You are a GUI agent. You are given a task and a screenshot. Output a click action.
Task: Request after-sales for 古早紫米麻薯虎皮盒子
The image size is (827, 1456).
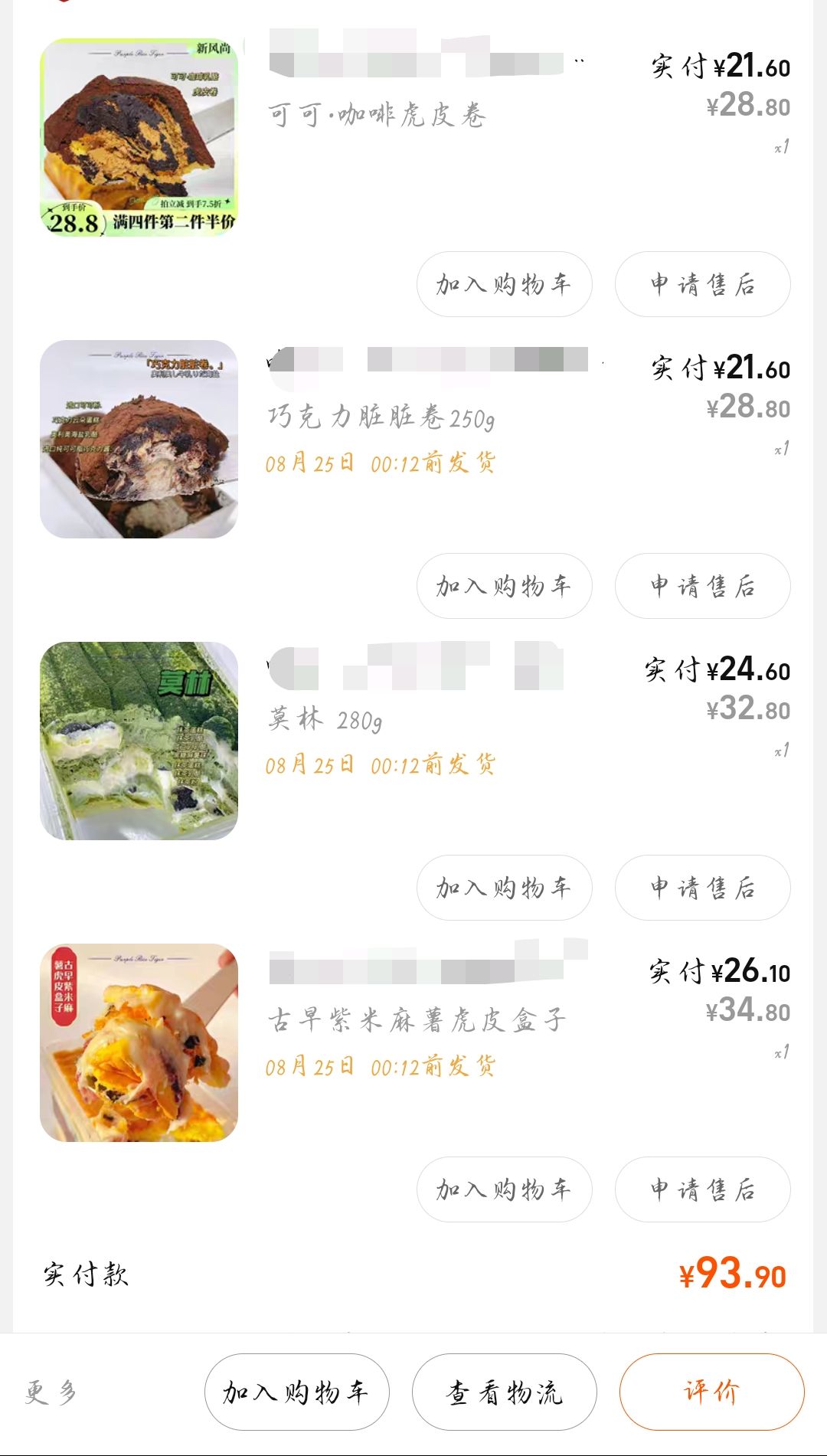tap(702, 1189)
